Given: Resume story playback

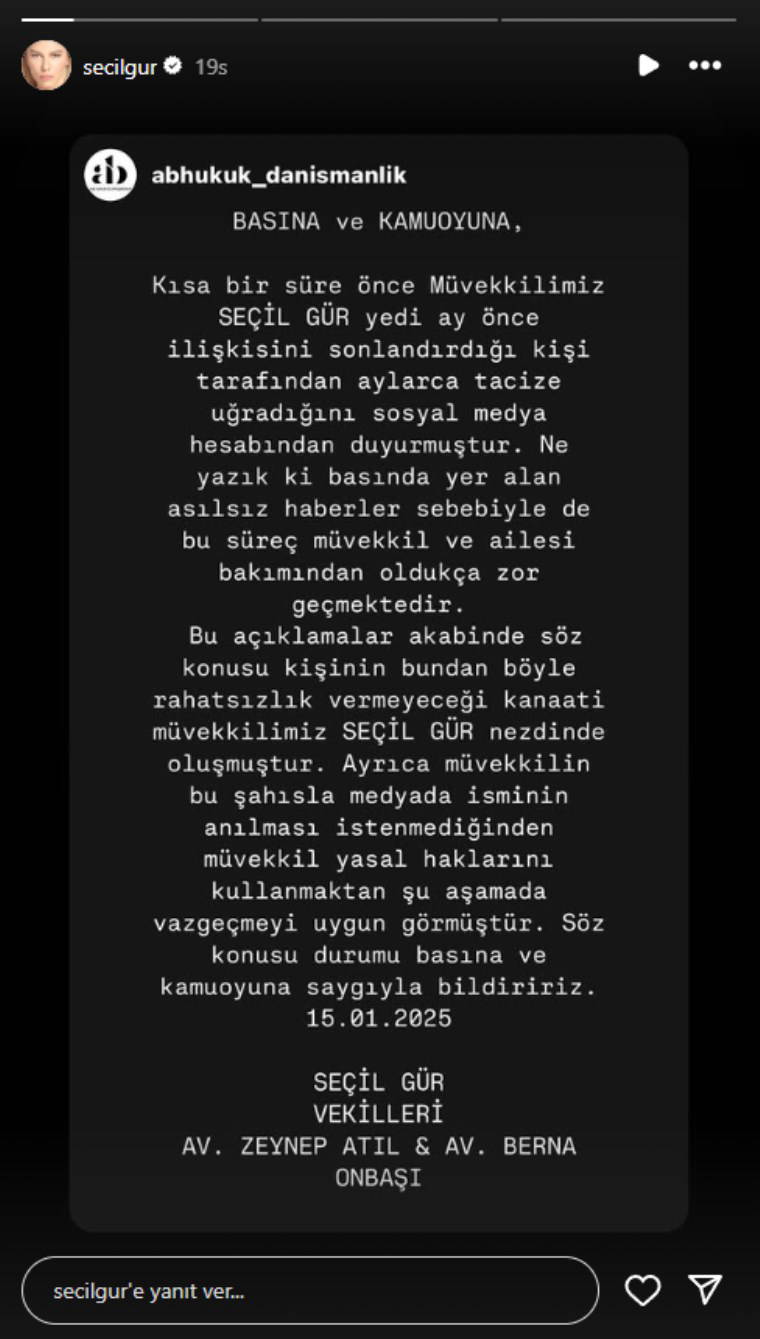Looking at the screenshot, I should click(x=648, y=66).
